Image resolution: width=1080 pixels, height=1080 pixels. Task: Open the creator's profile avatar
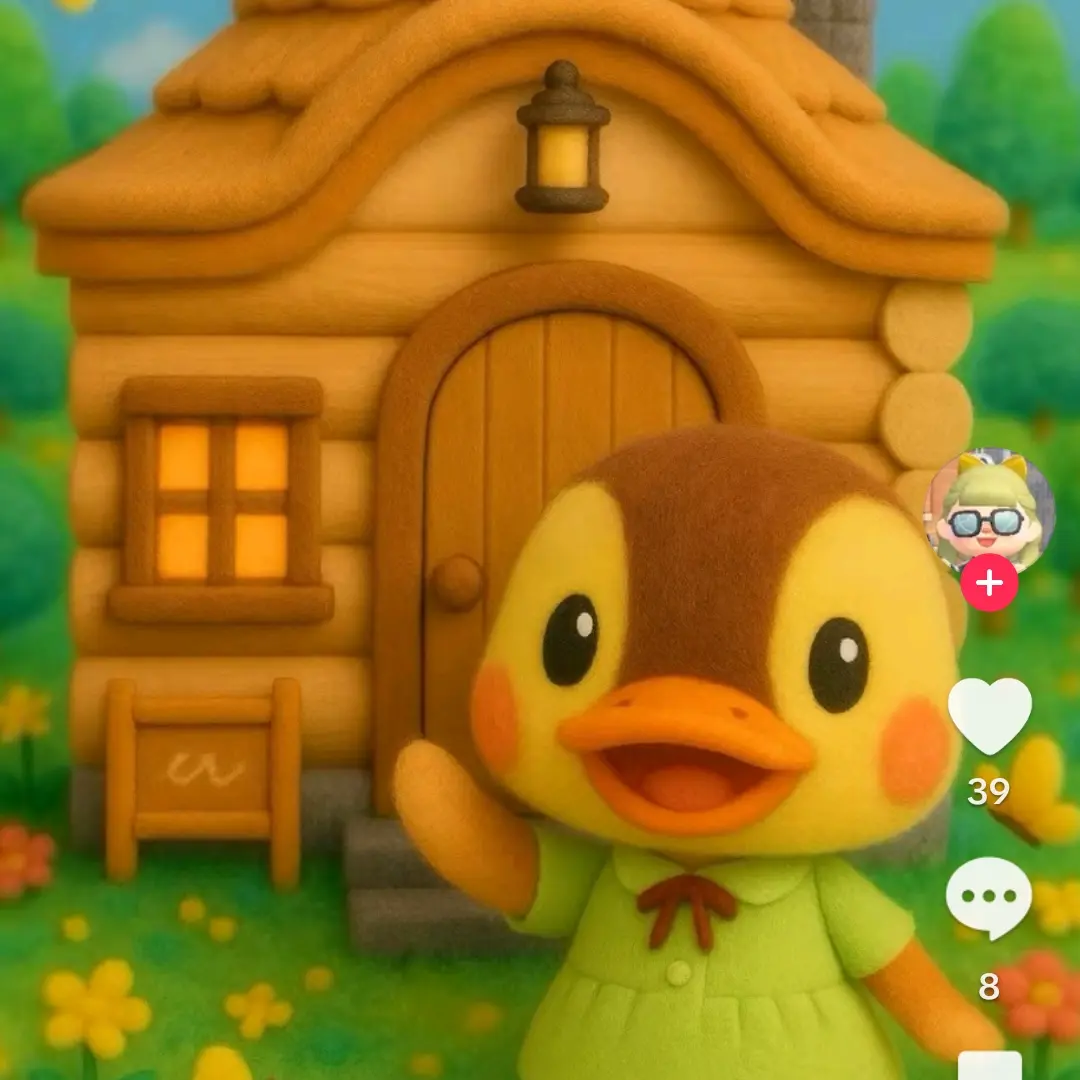coord(988,513)
